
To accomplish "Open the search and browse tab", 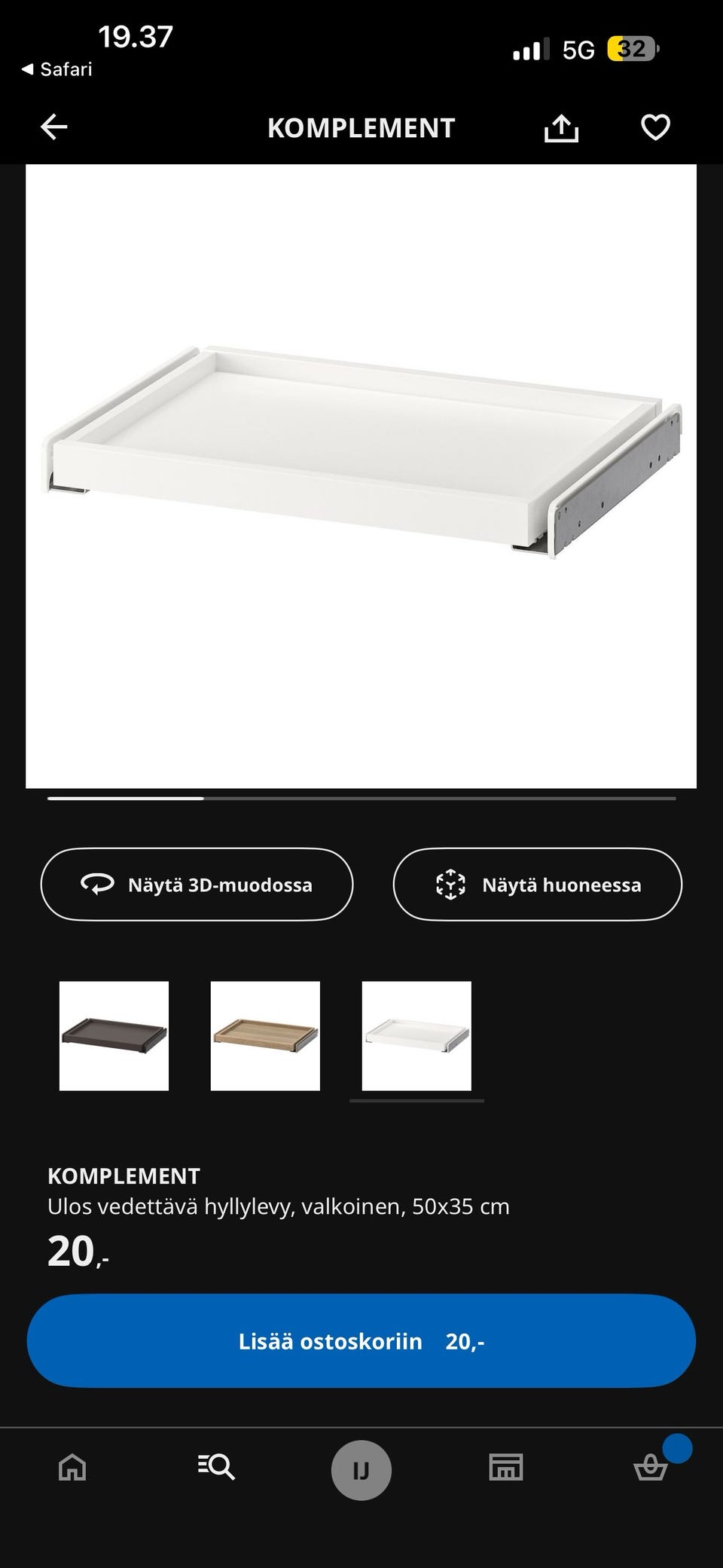I will [x=217, y=1467].
